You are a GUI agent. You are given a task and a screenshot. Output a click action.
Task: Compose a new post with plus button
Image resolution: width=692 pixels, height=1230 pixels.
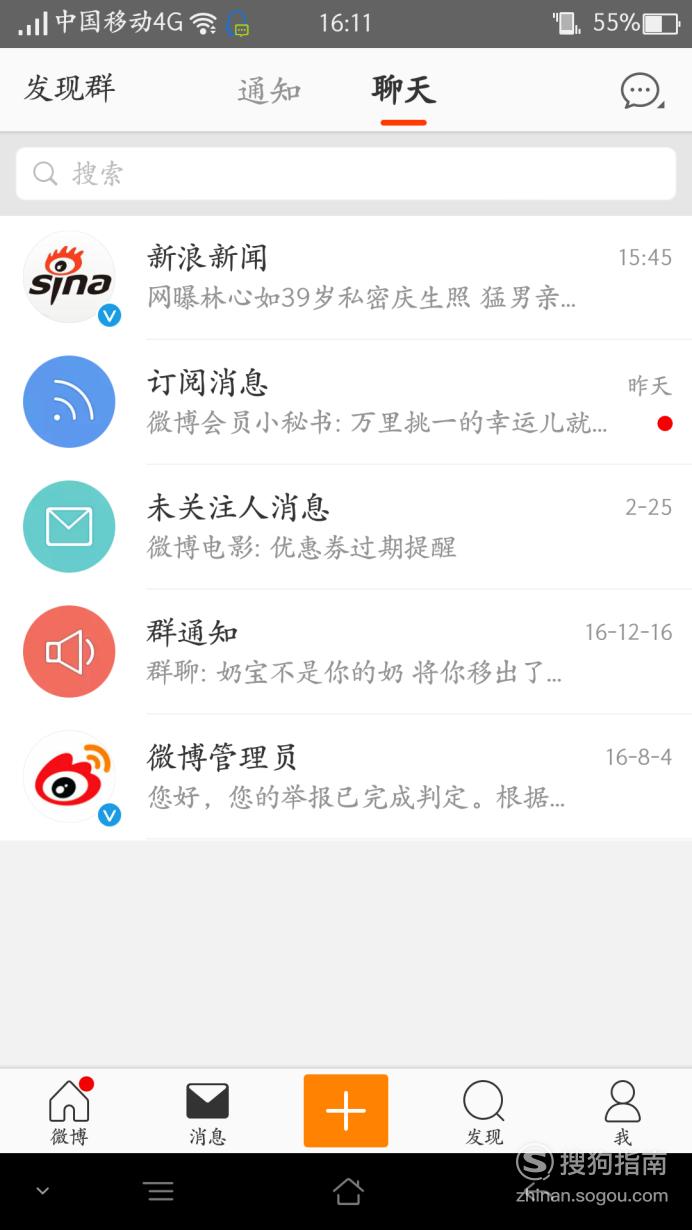point(346,1110)
